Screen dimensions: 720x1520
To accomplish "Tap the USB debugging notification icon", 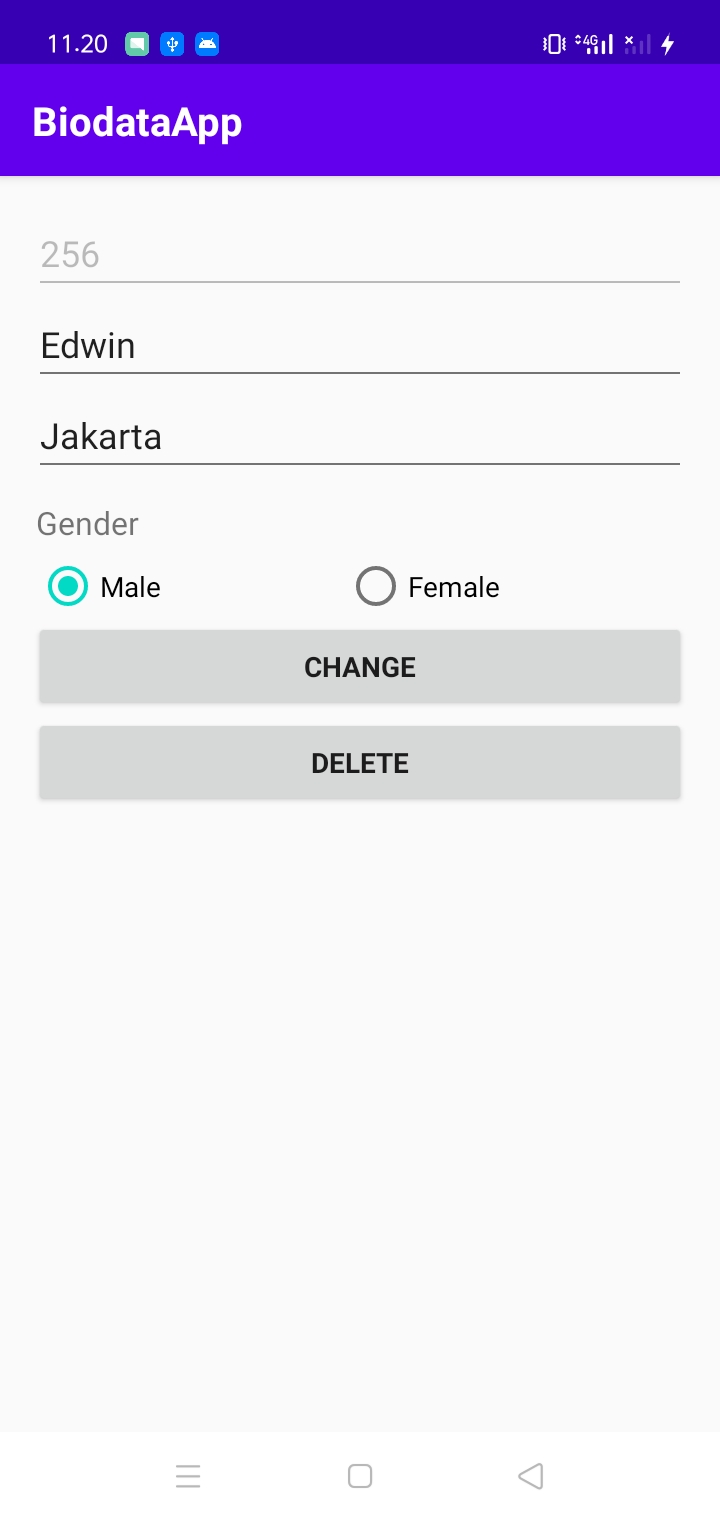I will tap(172, 43).
